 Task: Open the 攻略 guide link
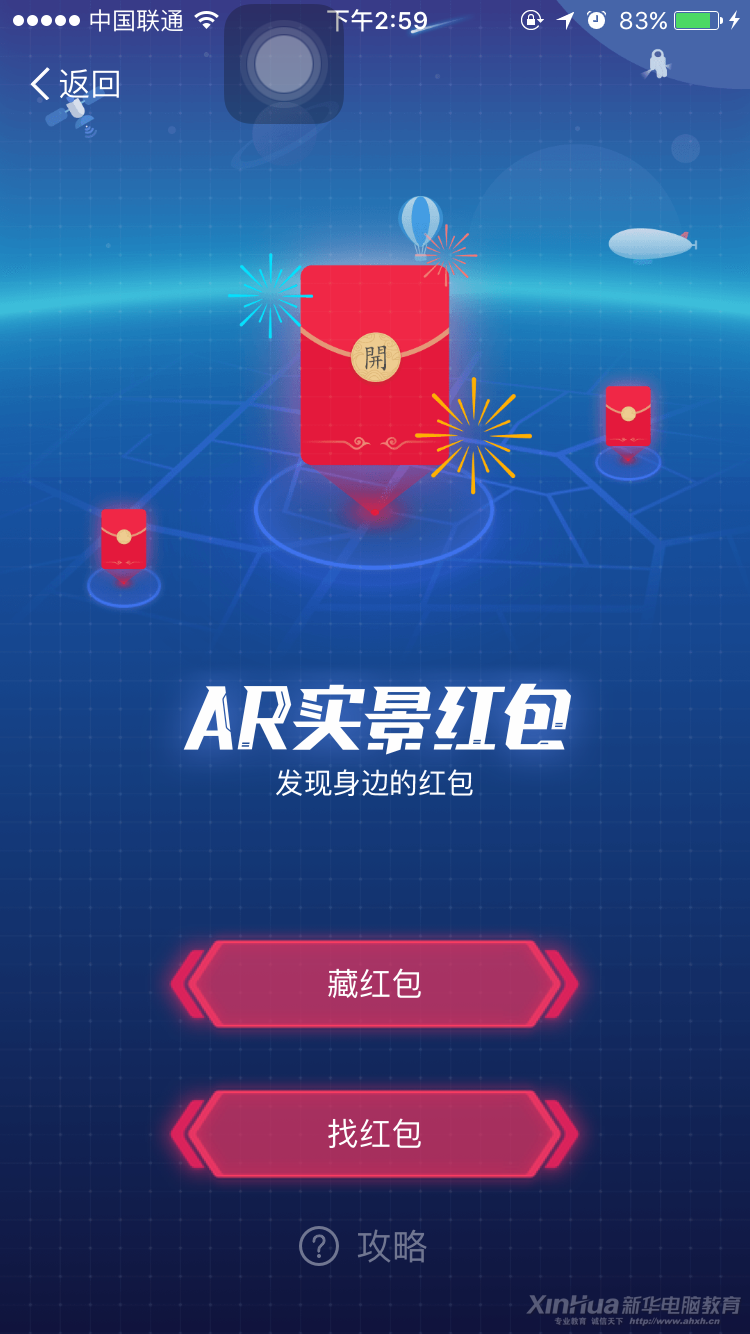coord(365,1246)
